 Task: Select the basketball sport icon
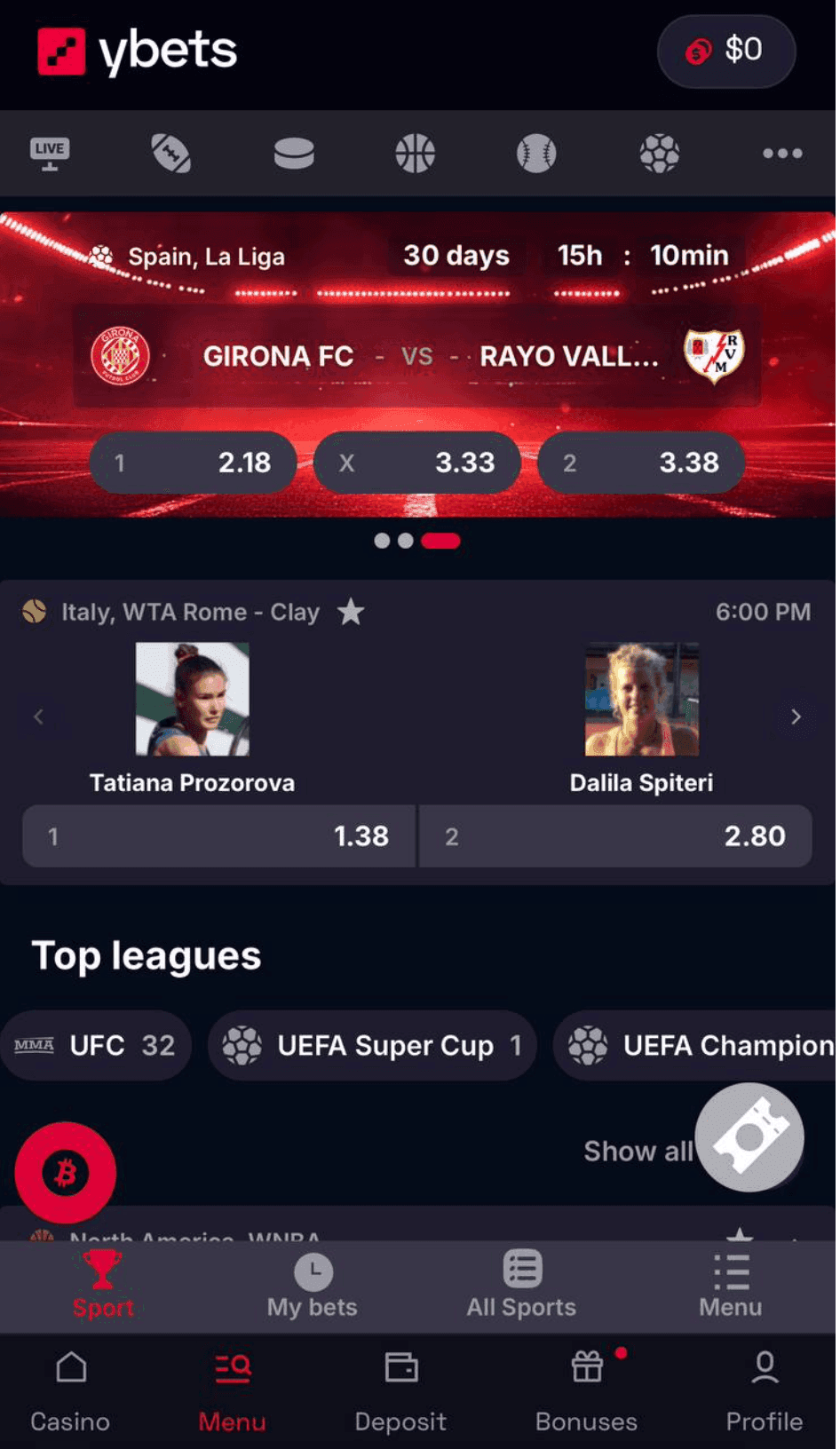(x=414, y=153)
